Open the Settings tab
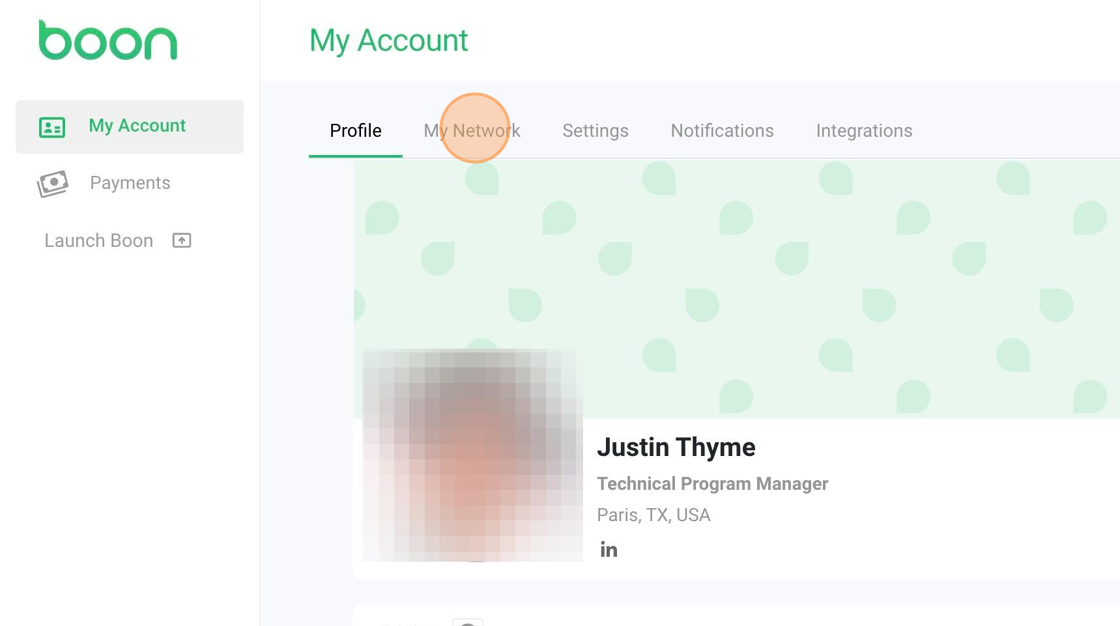Viewport: 1120px width, 626px height. (595, 131)
